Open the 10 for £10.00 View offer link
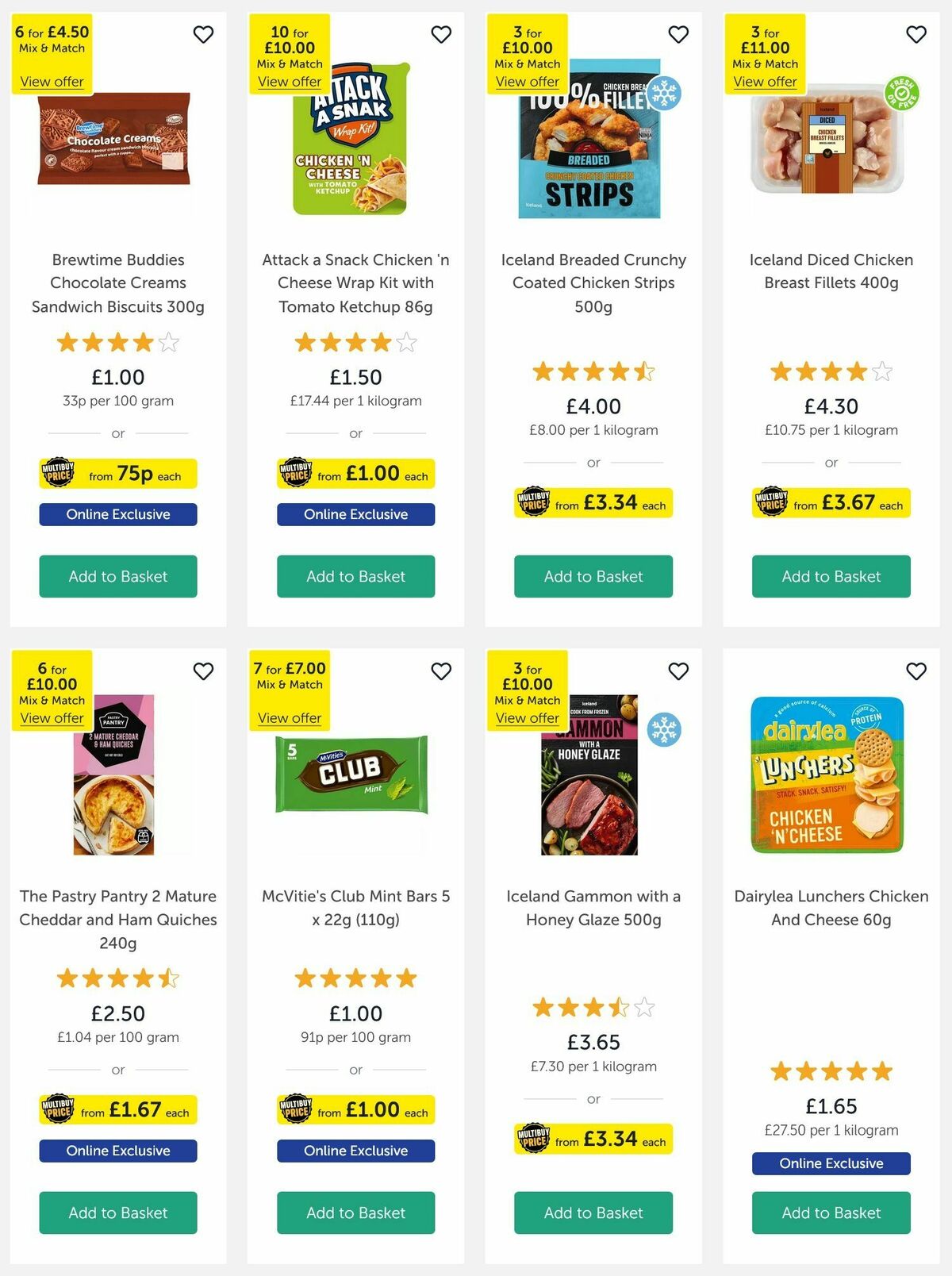This screenshot has height=1276, width=952. (x=290, y=82)
